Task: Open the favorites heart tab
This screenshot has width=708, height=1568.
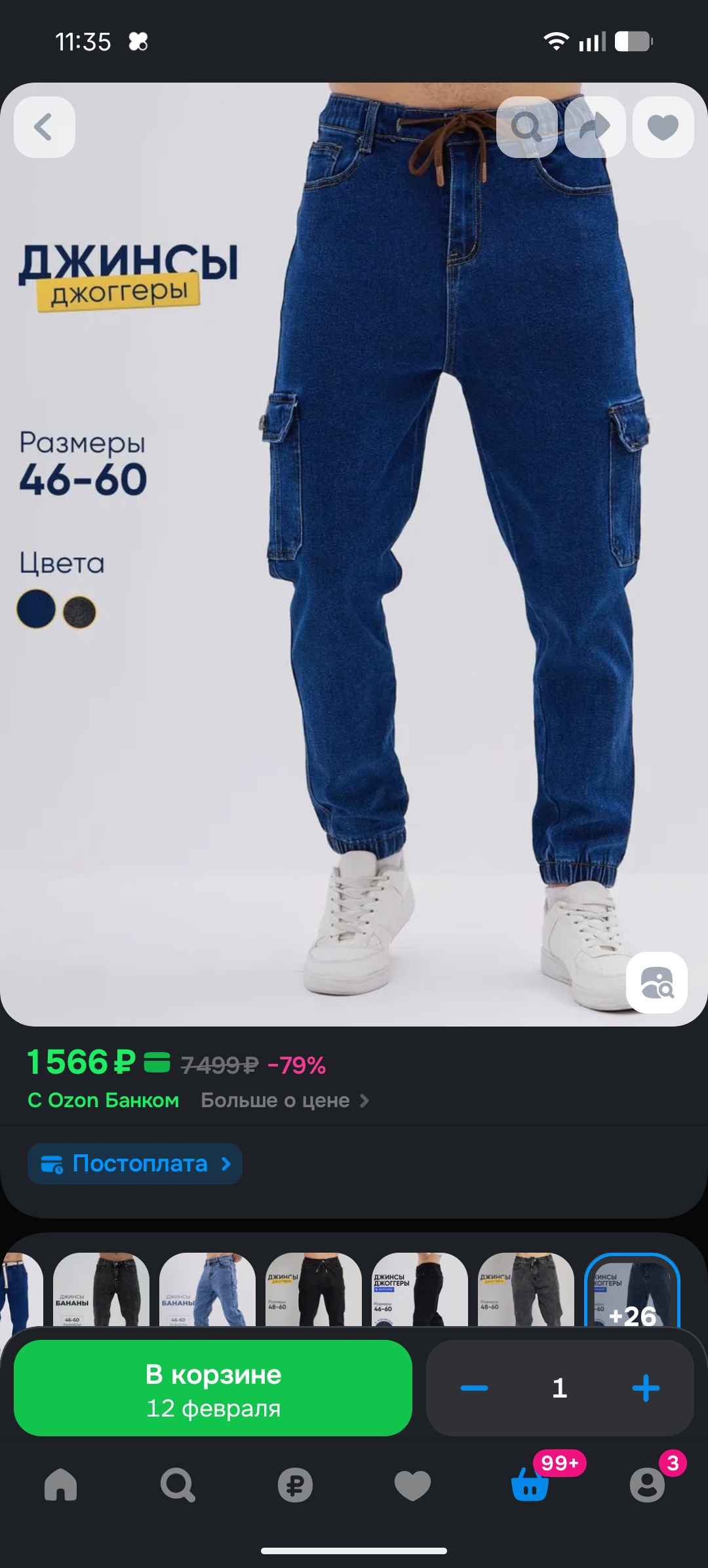Action: [x=412, y=1484]
